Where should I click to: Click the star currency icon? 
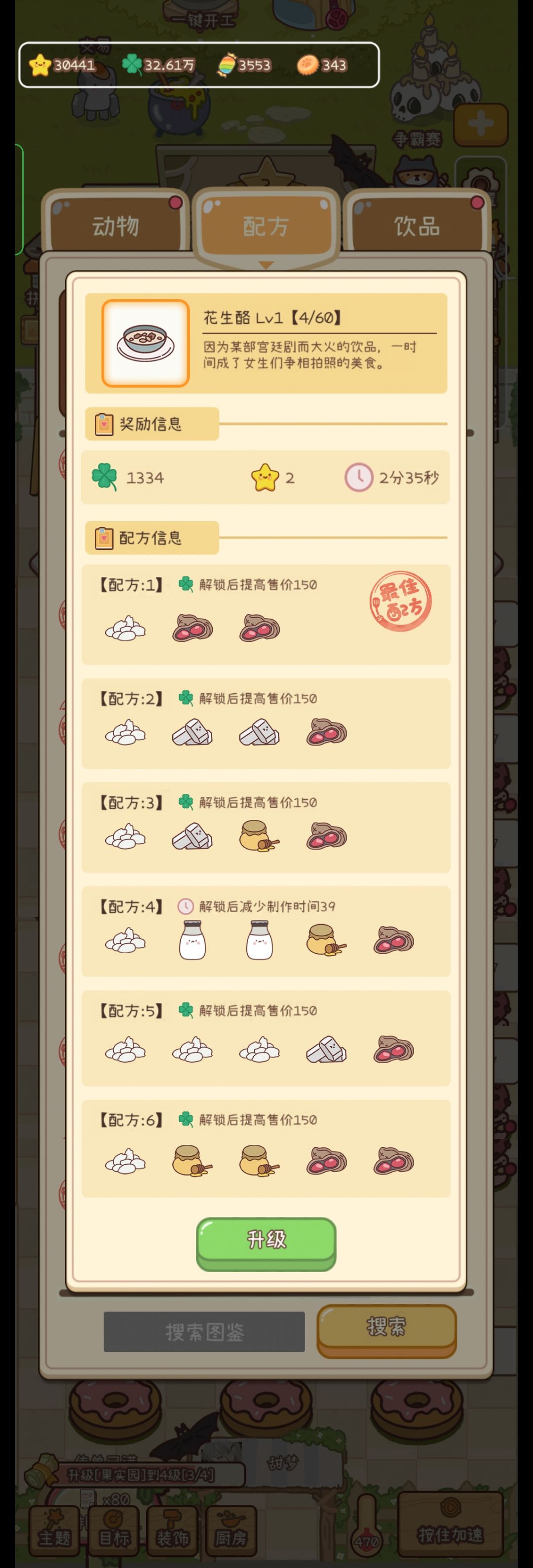[40, 65]
